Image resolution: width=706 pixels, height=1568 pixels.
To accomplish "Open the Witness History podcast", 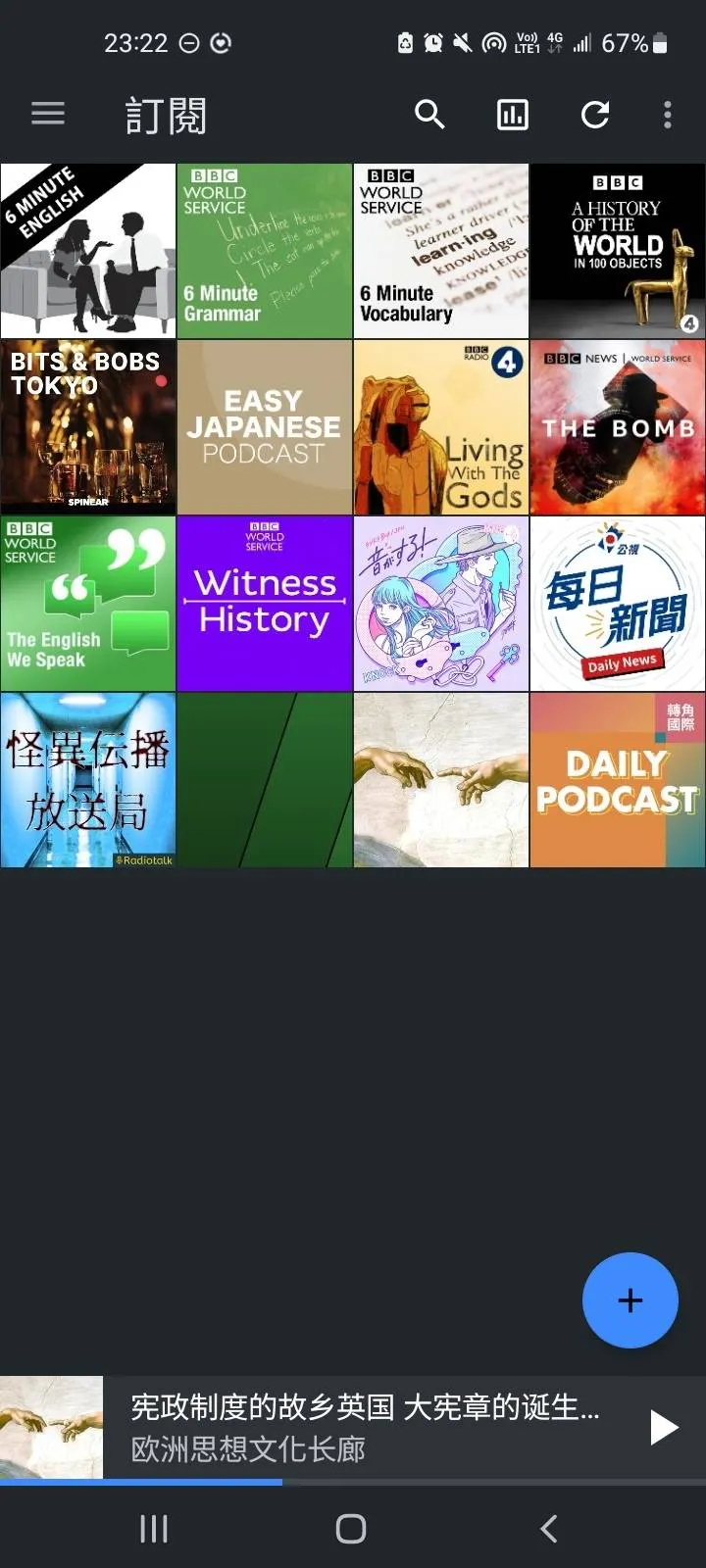I will [x=264, y=603].
